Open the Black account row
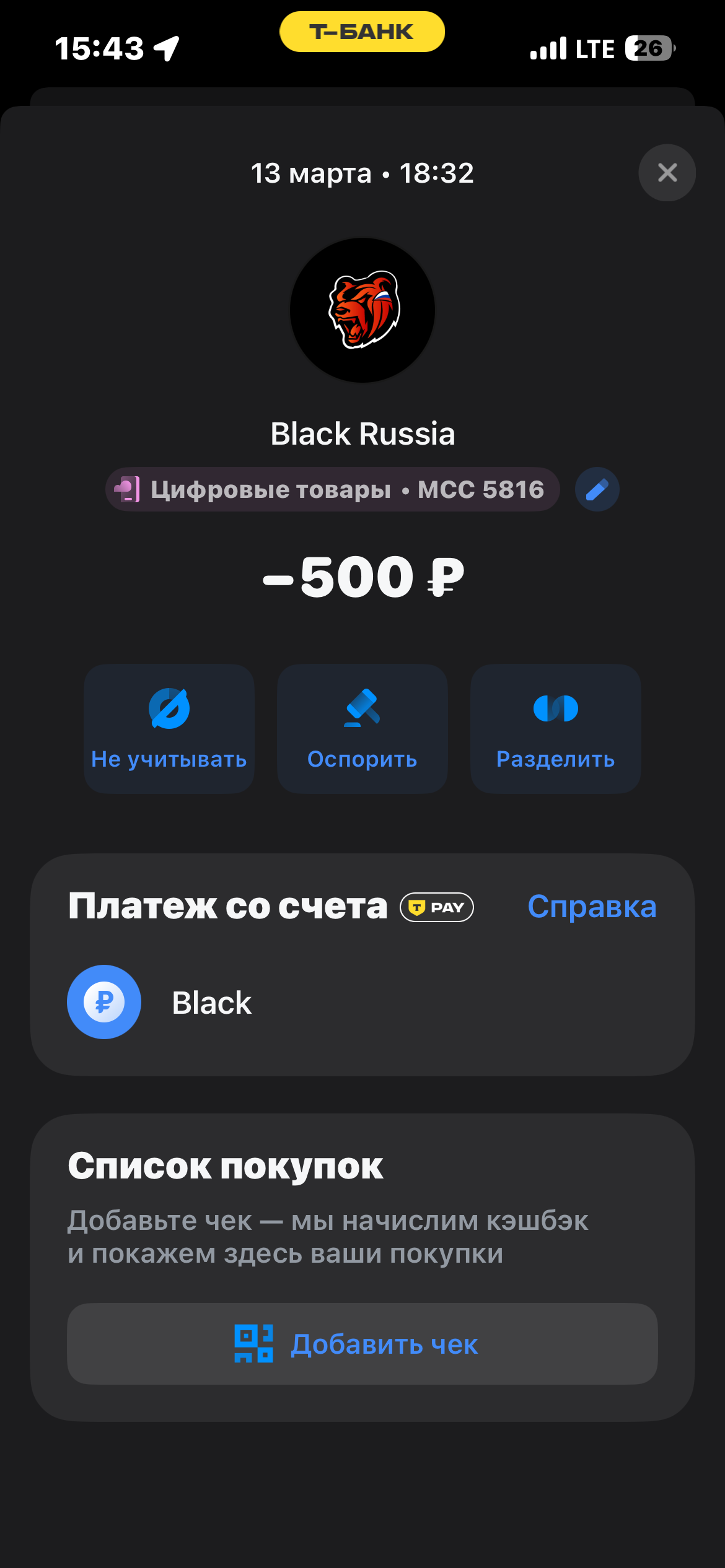725x1568 pixels. [362, 1002]
